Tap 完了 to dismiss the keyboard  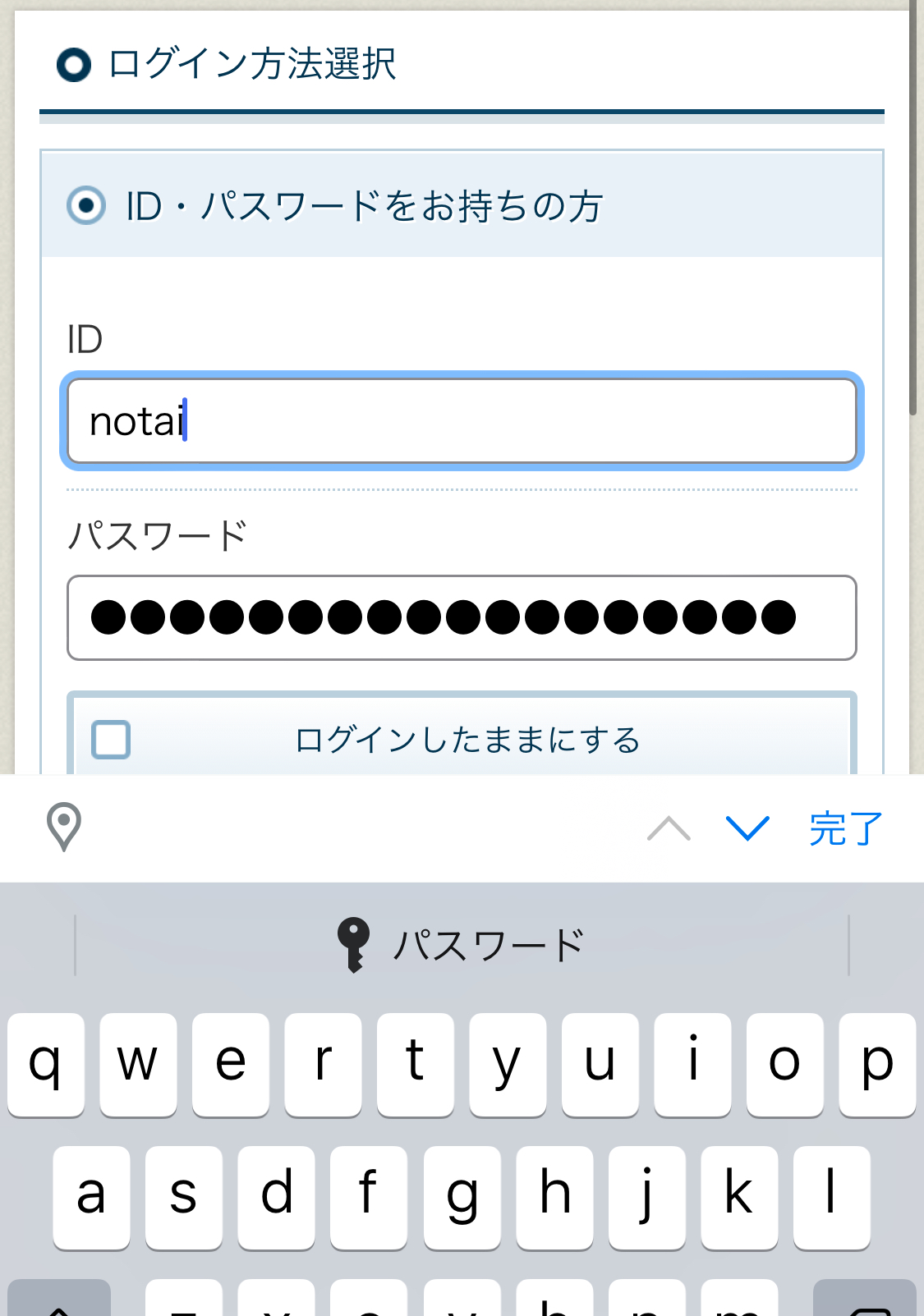coord(845,828)
